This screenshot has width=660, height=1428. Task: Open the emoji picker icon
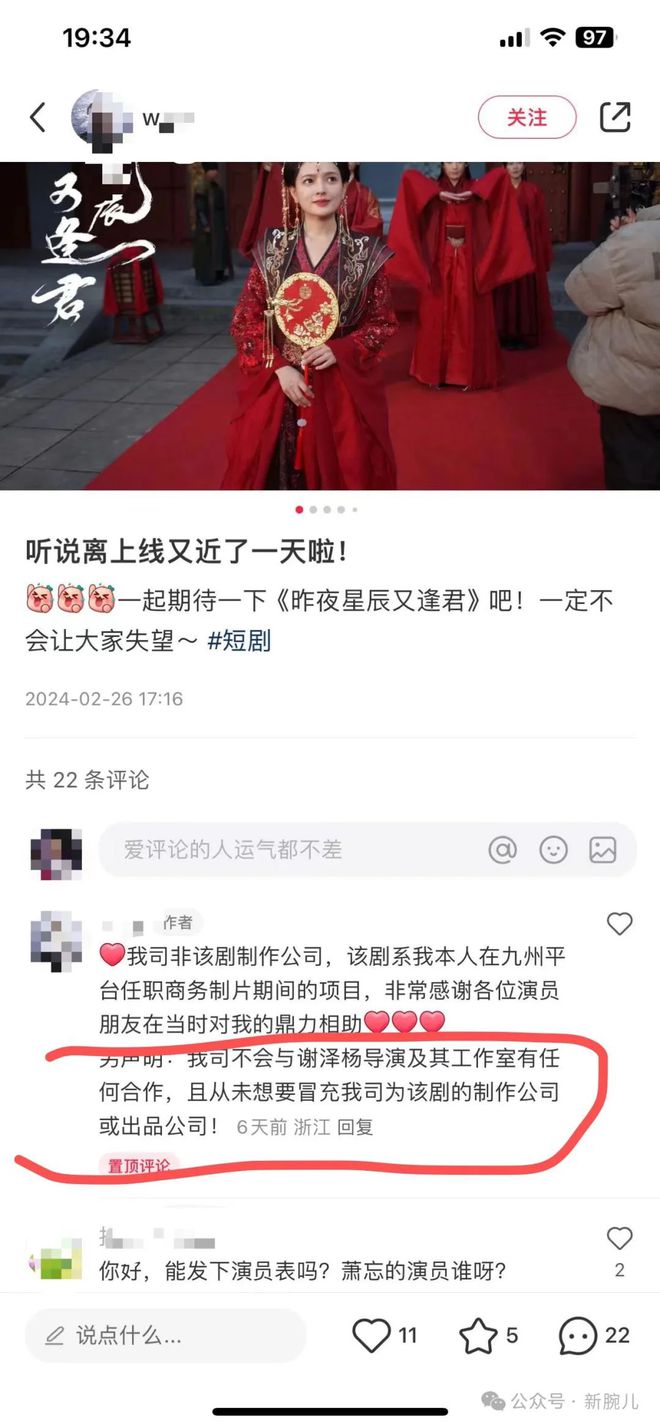553,850
